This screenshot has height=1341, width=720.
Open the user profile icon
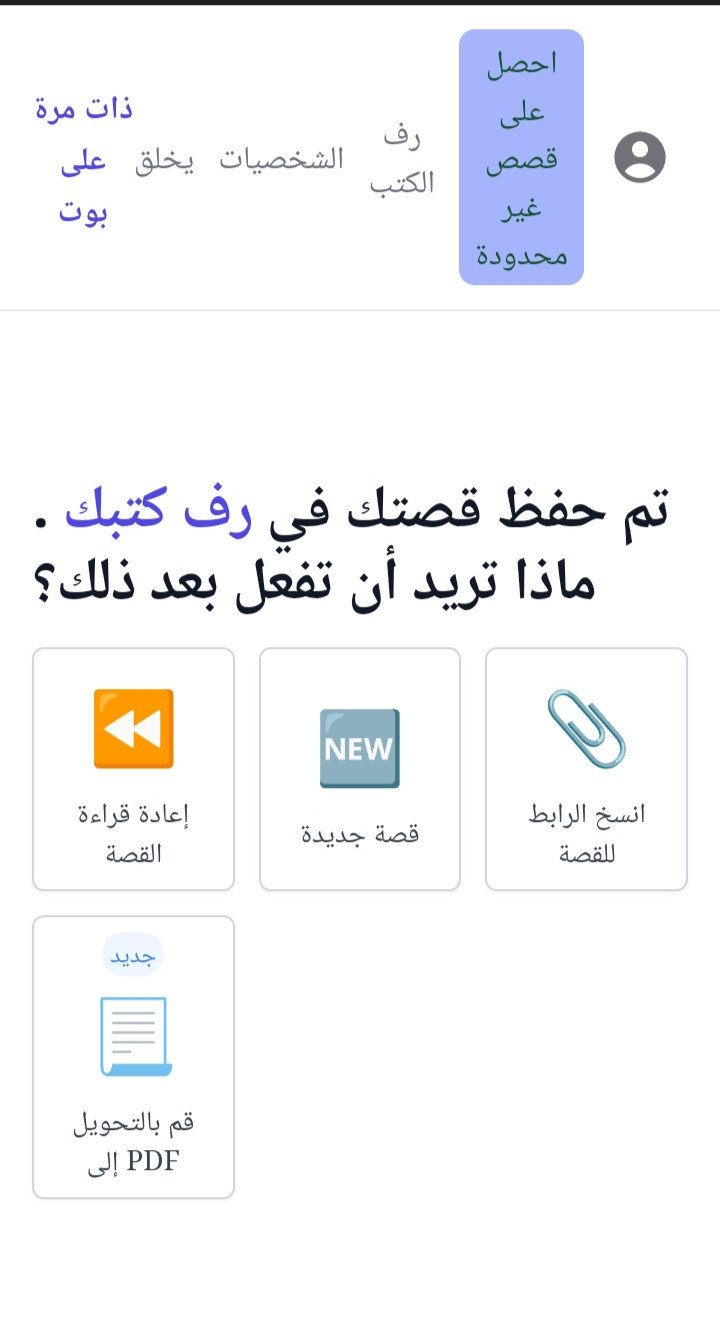(640, 157)
